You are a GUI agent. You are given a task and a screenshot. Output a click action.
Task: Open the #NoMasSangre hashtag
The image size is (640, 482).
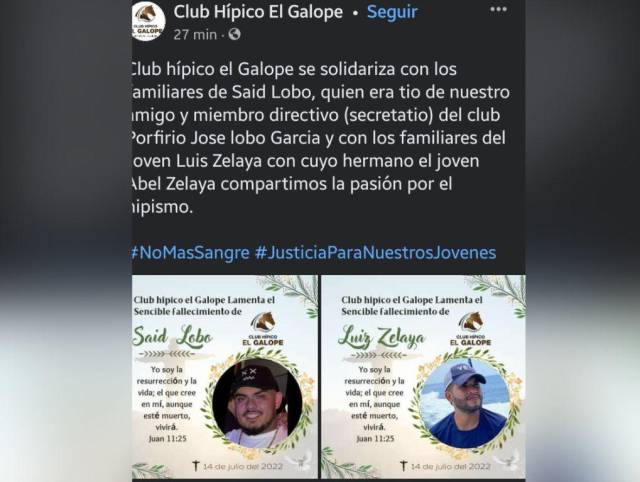[x=190, y=252]
